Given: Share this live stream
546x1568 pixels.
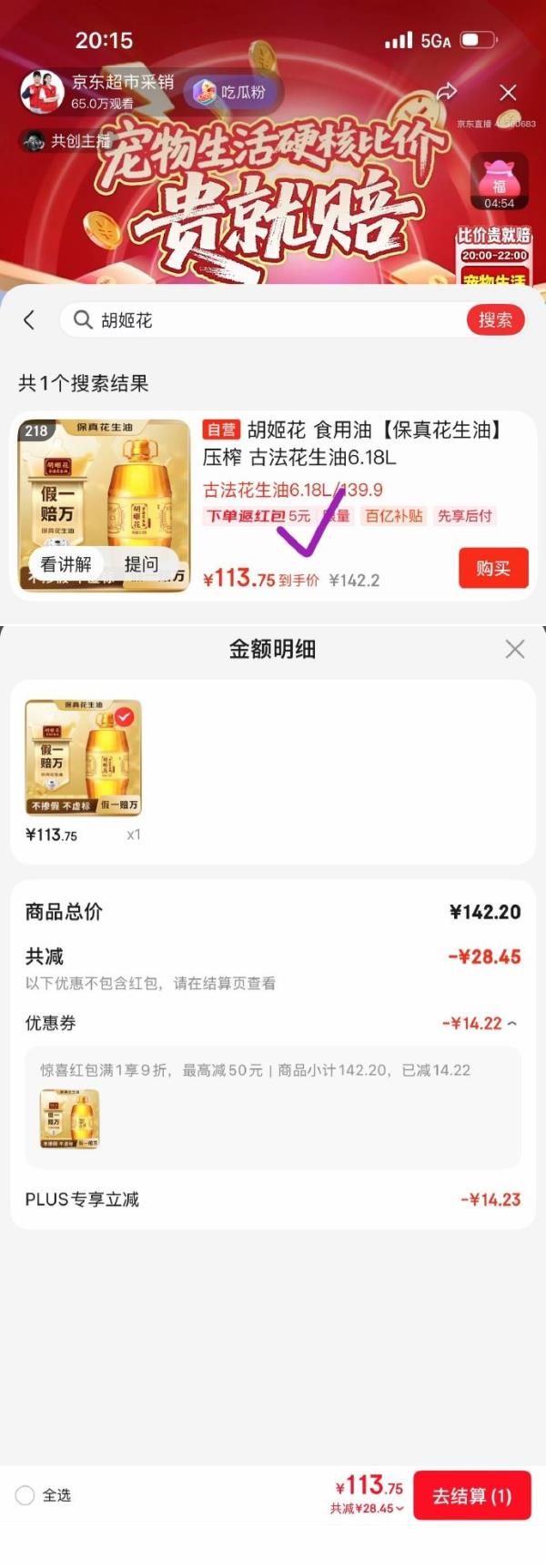Looking at the screenshot, I should pyautogui.click(x=447, y=92).
